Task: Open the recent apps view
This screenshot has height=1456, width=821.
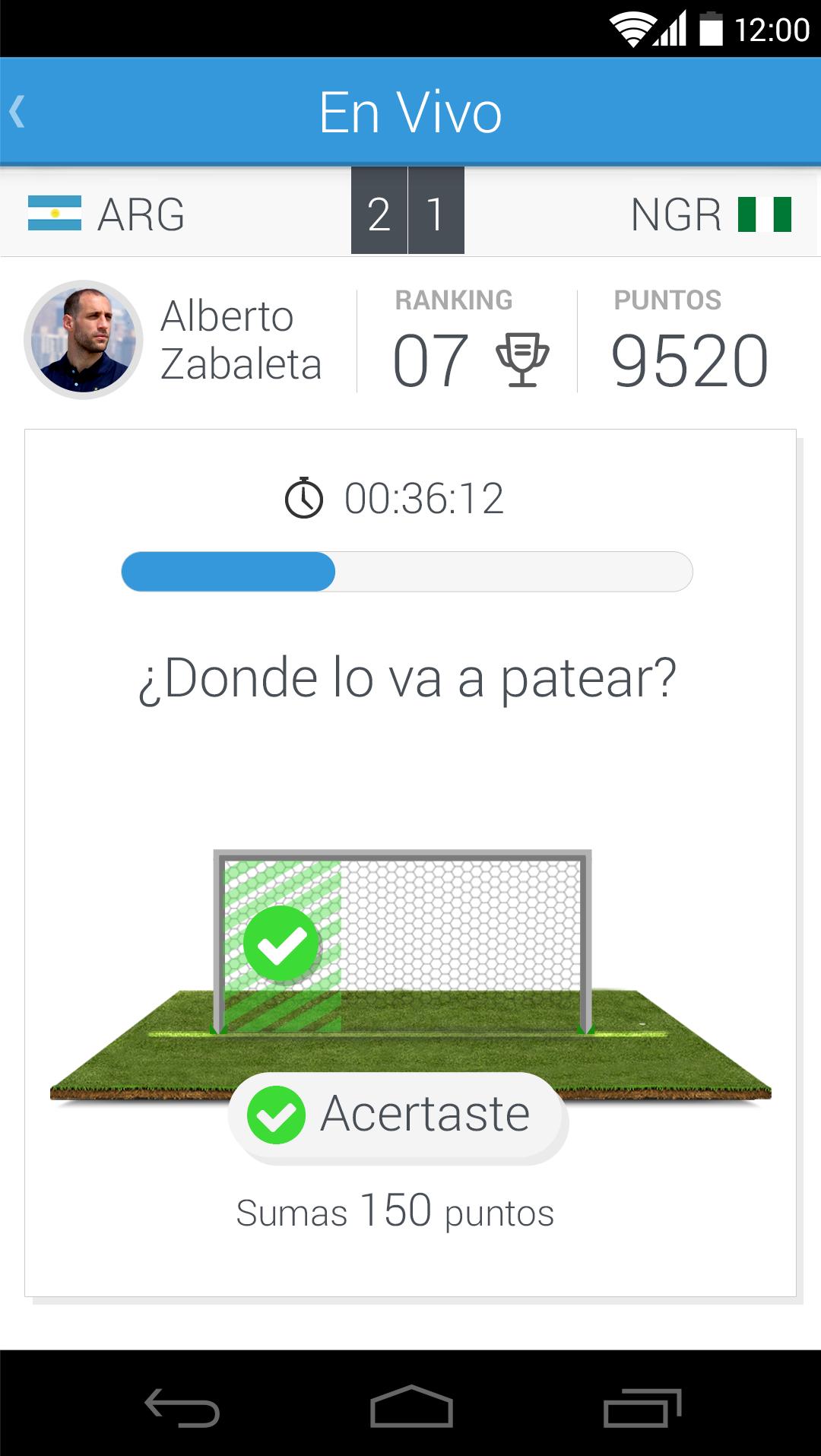Action: pos(641,1407)
